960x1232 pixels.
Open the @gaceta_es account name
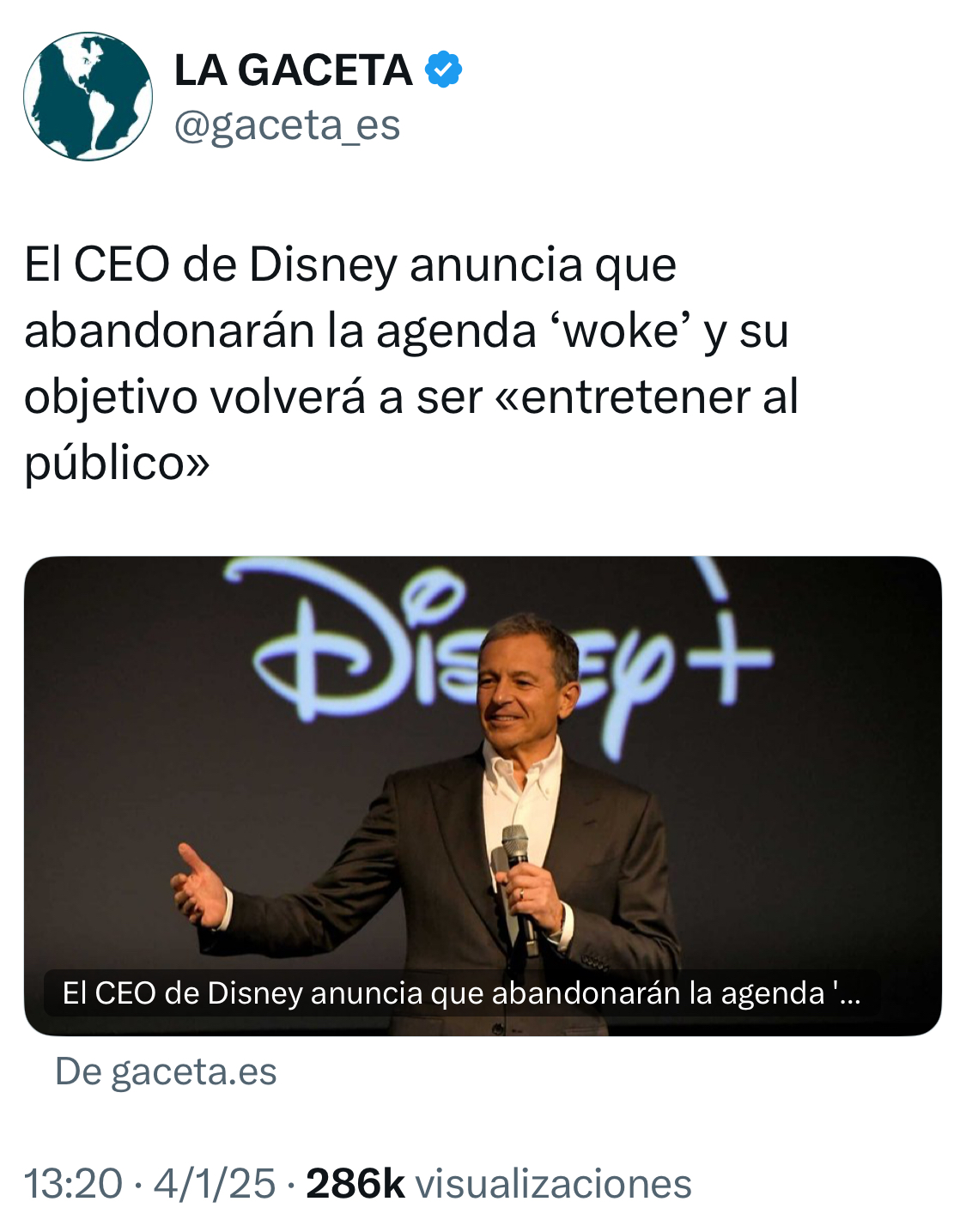pos(287,125)
